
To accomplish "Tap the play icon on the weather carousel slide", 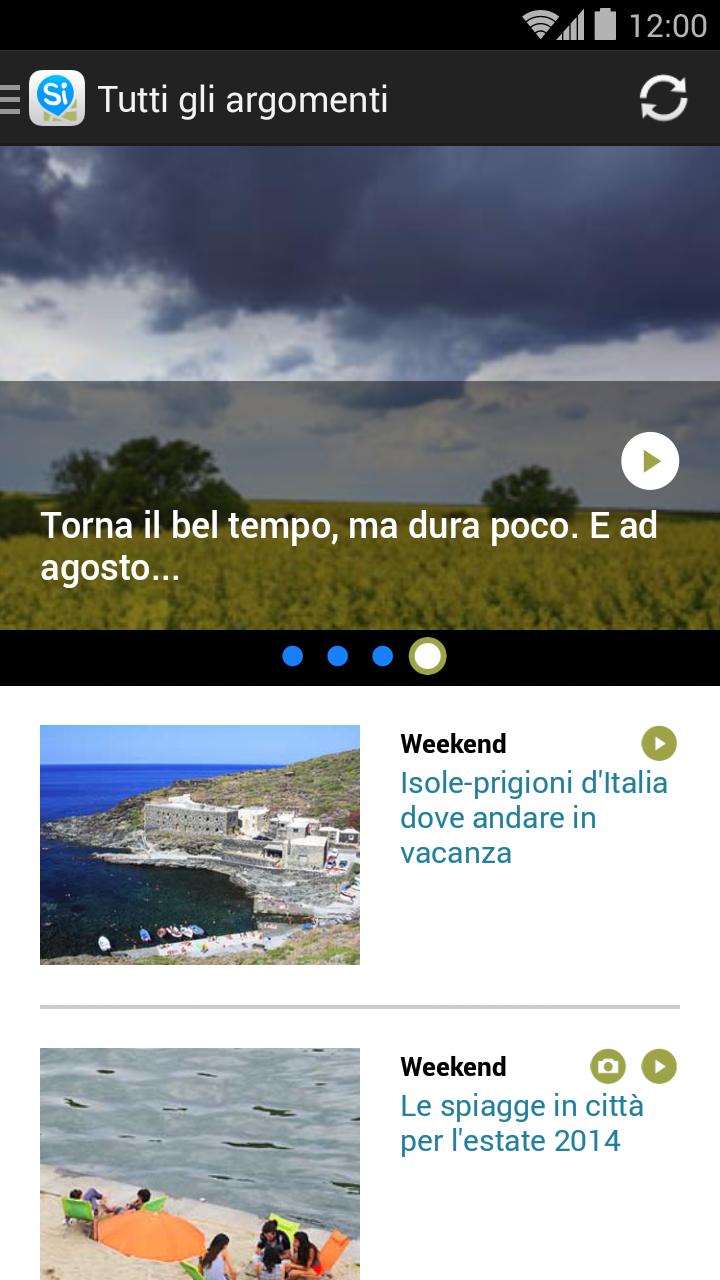I will [651, 460].
